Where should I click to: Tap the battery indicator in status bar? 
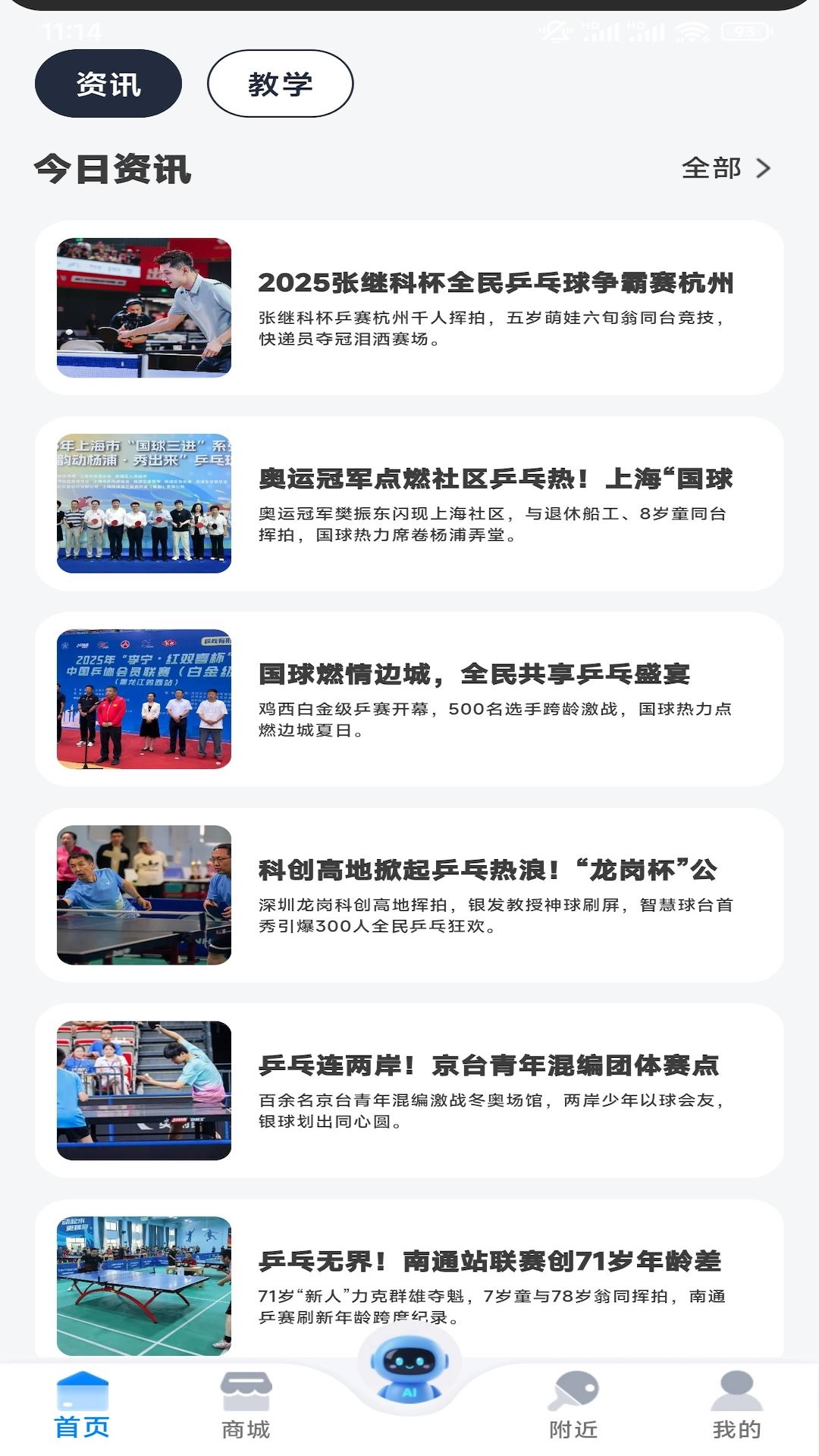click(x=746, y=33)
